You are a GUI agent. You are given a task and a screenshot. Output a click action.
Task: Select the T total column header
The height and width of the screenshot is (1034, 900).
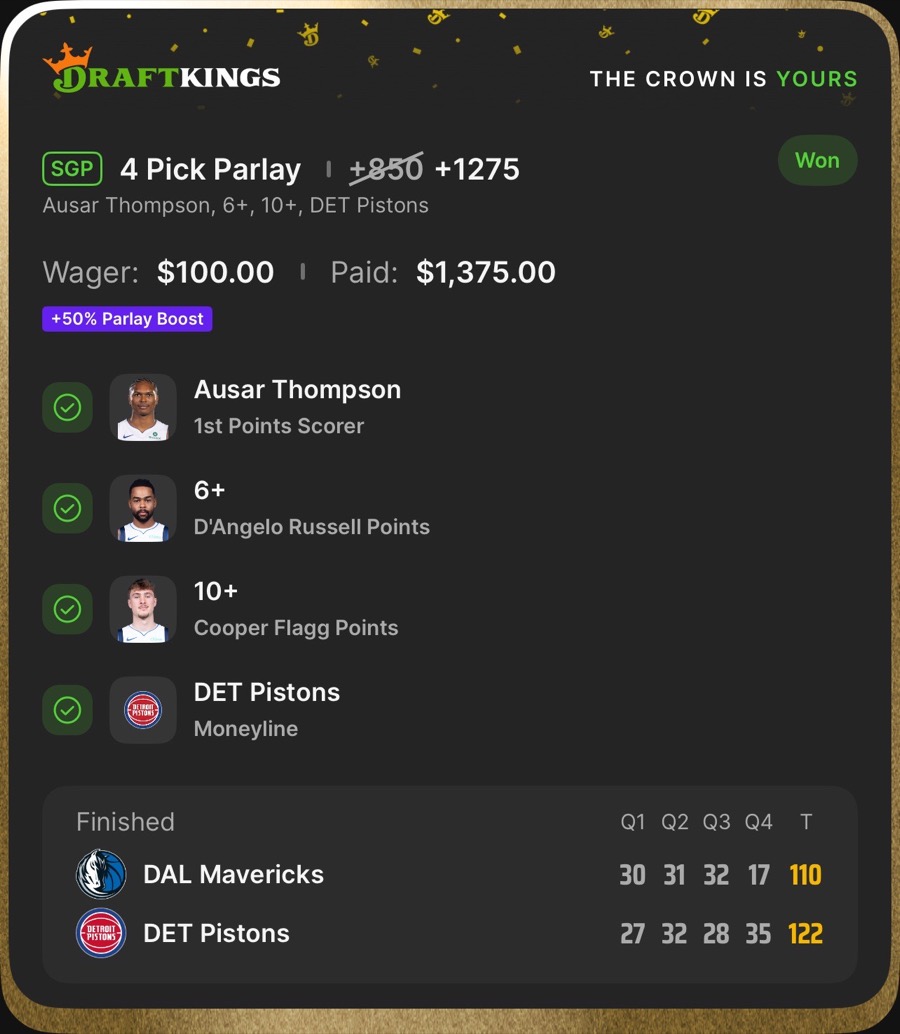point(807,822)
